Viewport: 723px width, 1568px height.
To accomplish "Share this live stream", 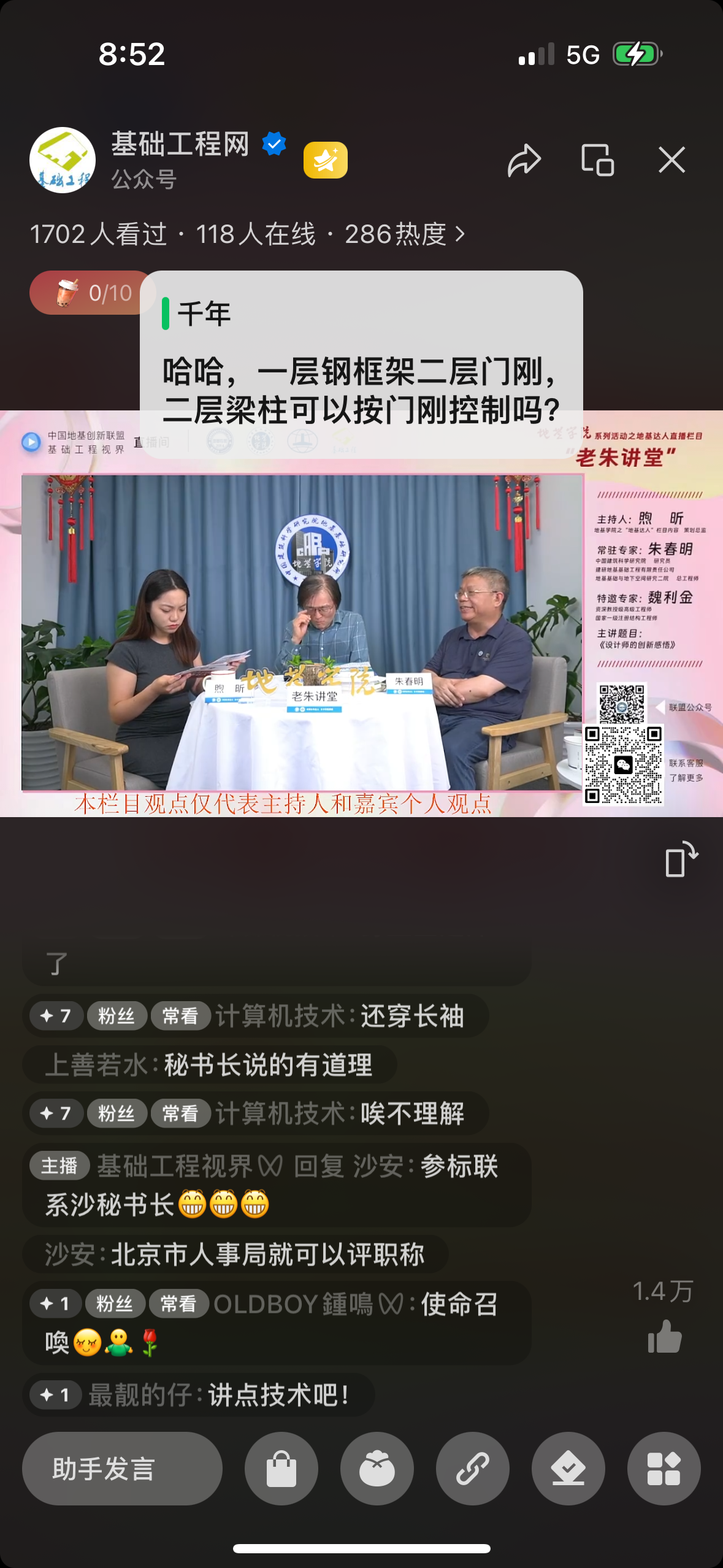I will [524, 161].
